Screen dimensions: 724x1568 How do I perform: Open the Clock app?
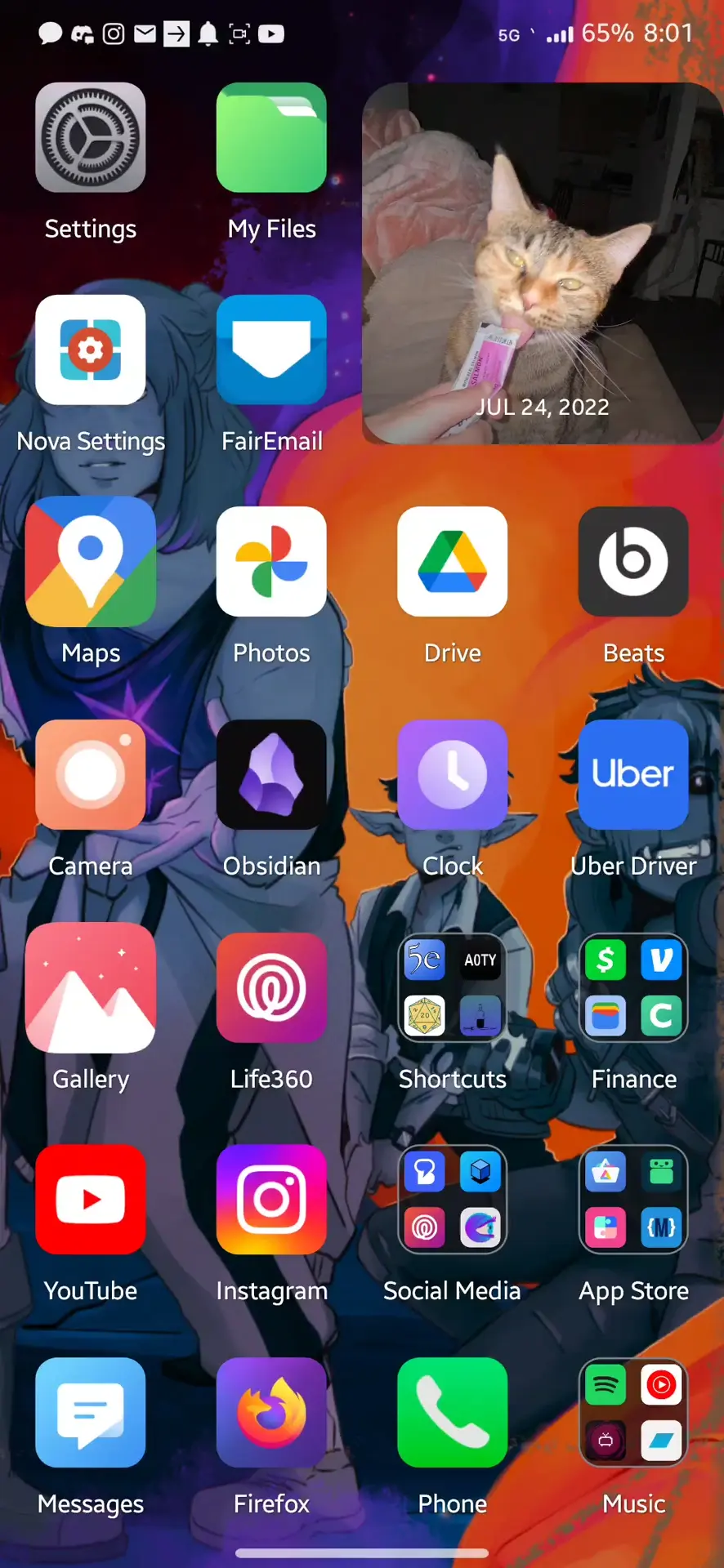pyautogui.click(x=452, y=774)
